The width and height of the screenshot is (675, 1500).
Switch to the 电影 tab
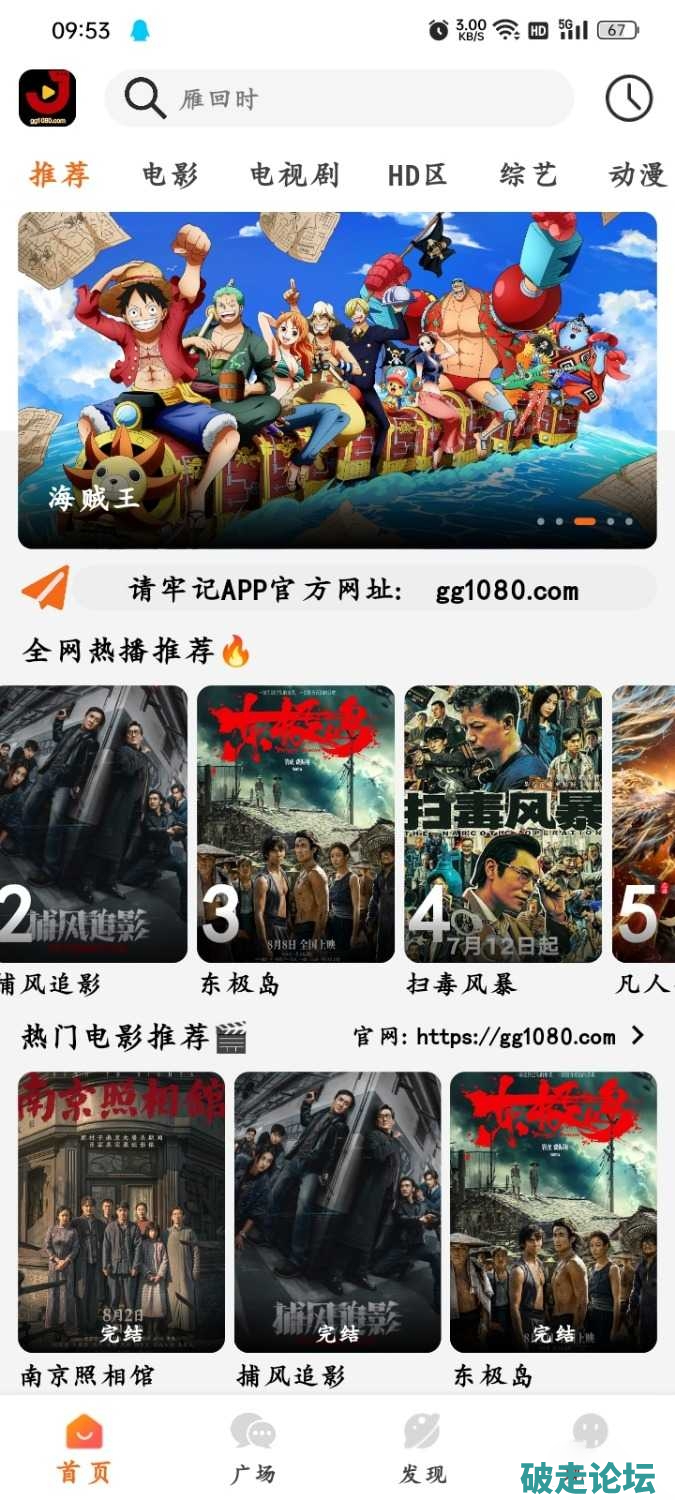point(170,175)
